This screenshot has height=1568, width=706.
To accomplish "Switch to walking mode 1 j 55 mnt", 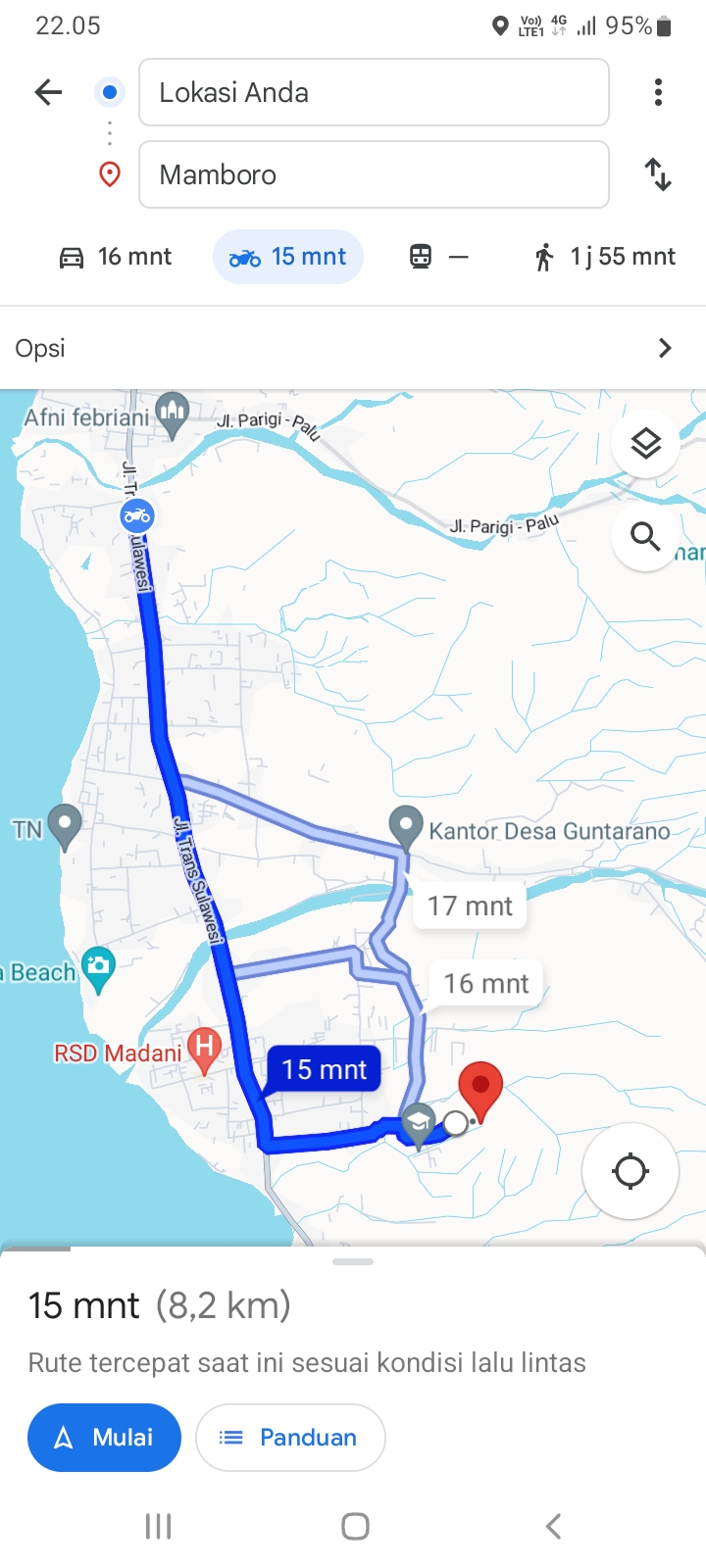I will 604,257.
